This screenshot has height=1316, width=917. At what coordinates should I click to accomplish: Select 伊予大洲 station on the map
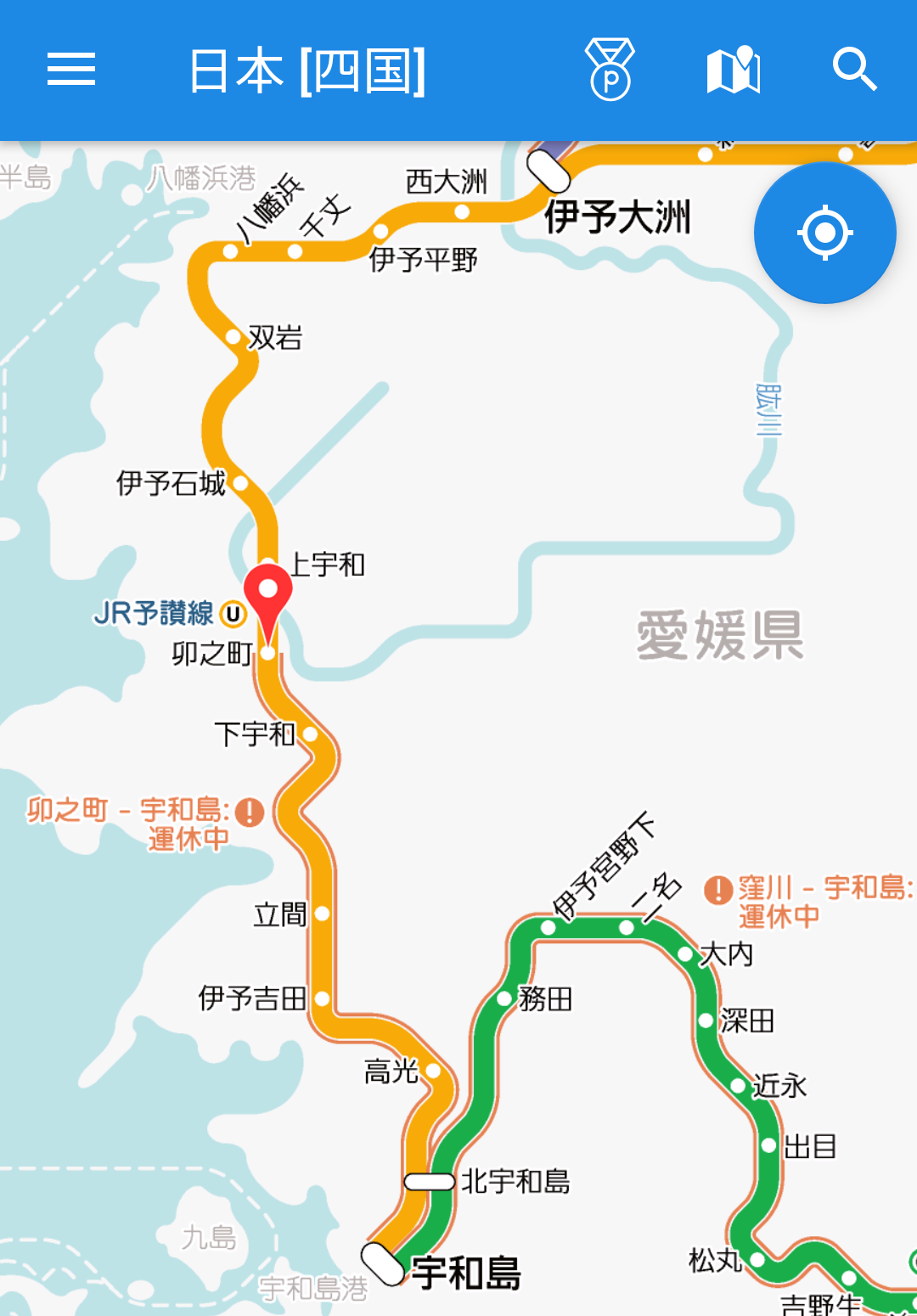pos(549,171)
